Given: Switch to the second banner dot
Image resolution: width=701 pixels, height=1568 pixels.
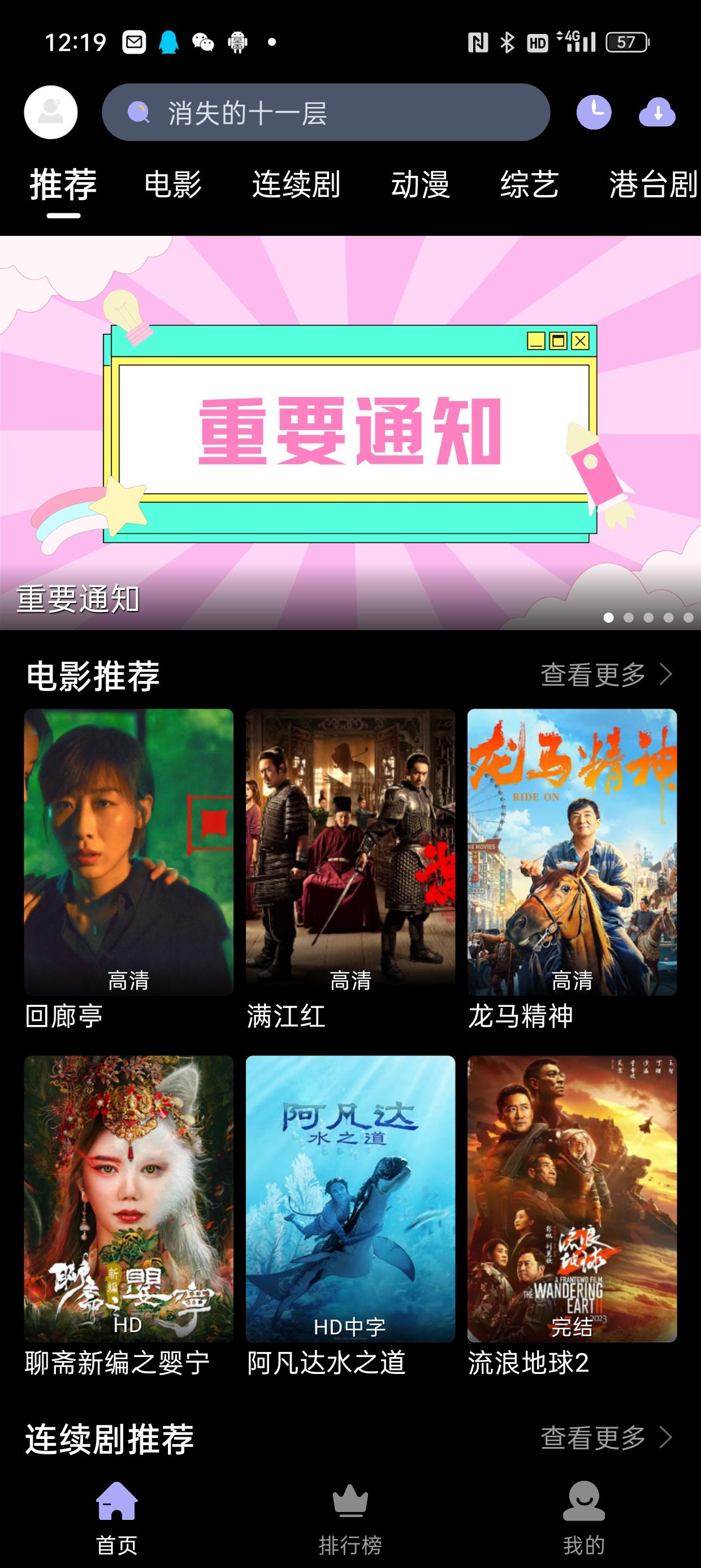Looking at the screenshot, I should pos(630,617).
